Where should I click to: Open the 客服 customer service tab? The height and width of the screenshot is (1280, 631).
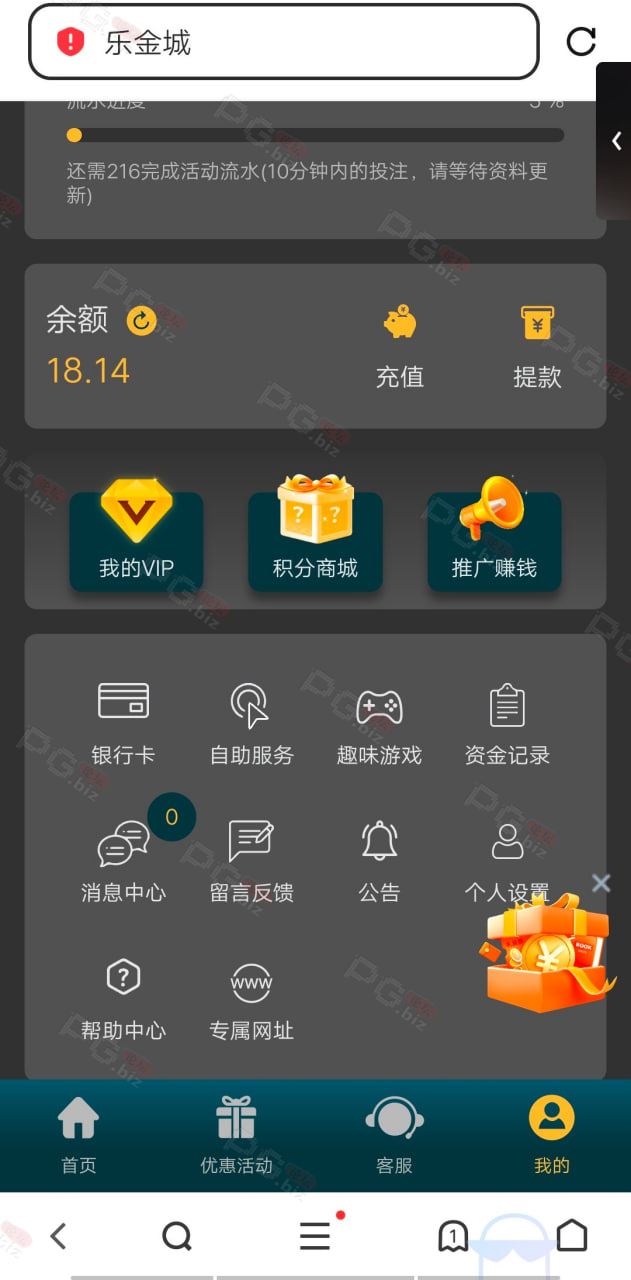coord(394,1135)
